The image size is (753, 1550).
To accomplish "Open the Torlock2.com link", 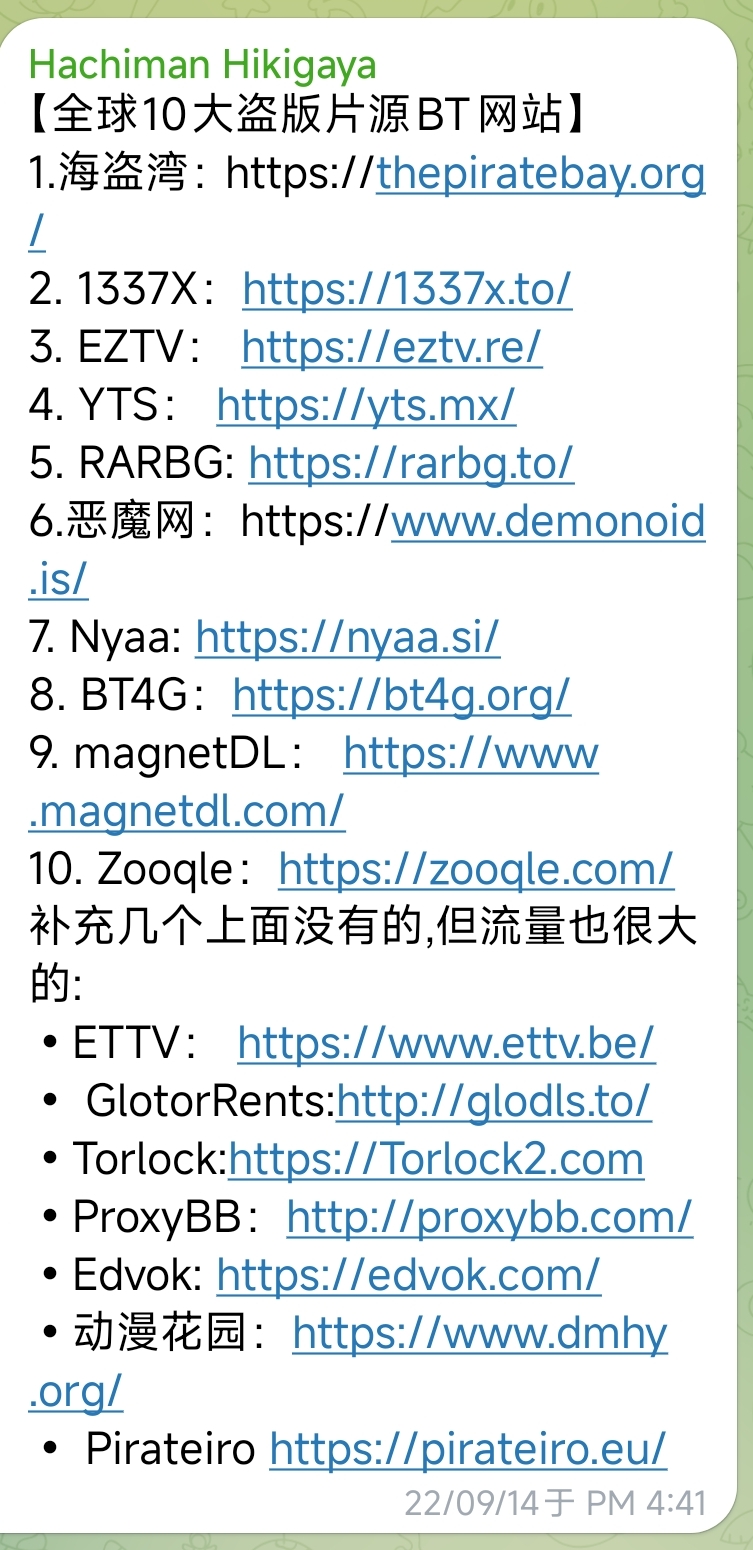I will 435,1159.
